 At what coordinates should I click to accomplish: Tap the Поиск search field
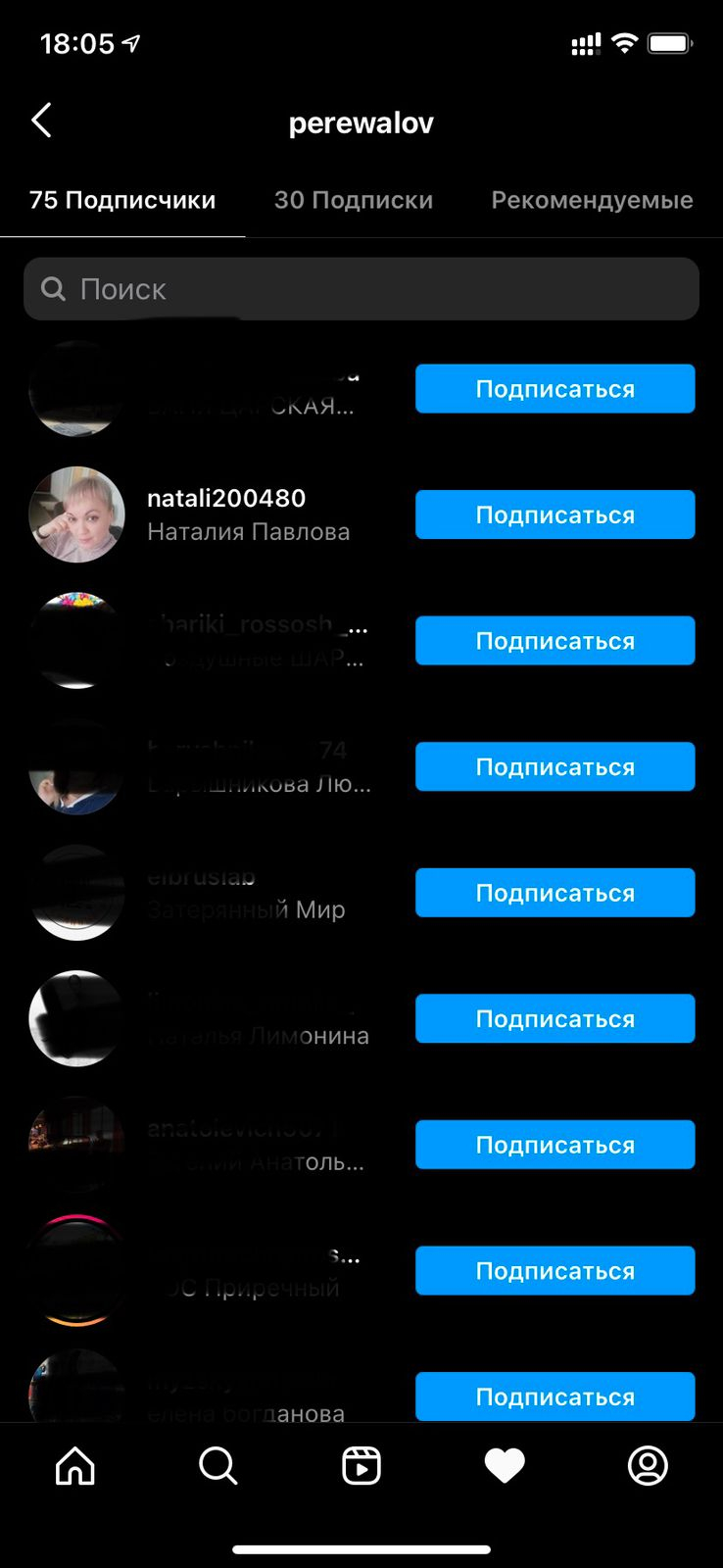361,289
